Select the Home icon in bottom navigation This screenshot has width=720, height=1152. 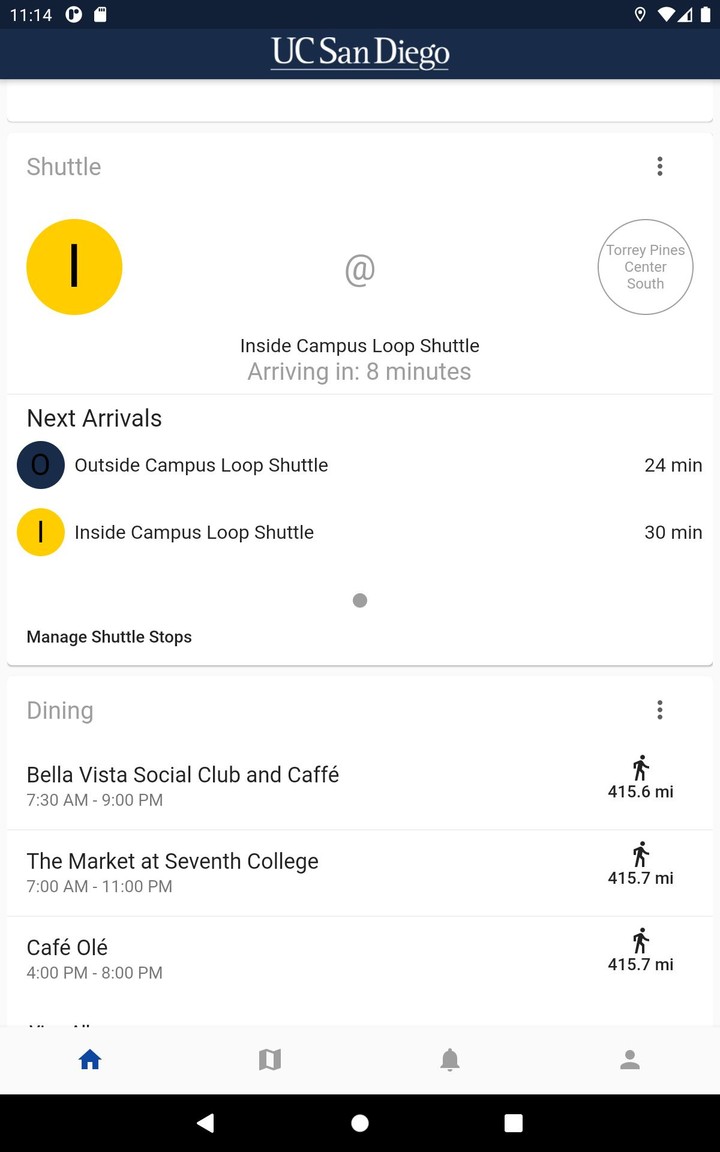tap(90, 1059)
